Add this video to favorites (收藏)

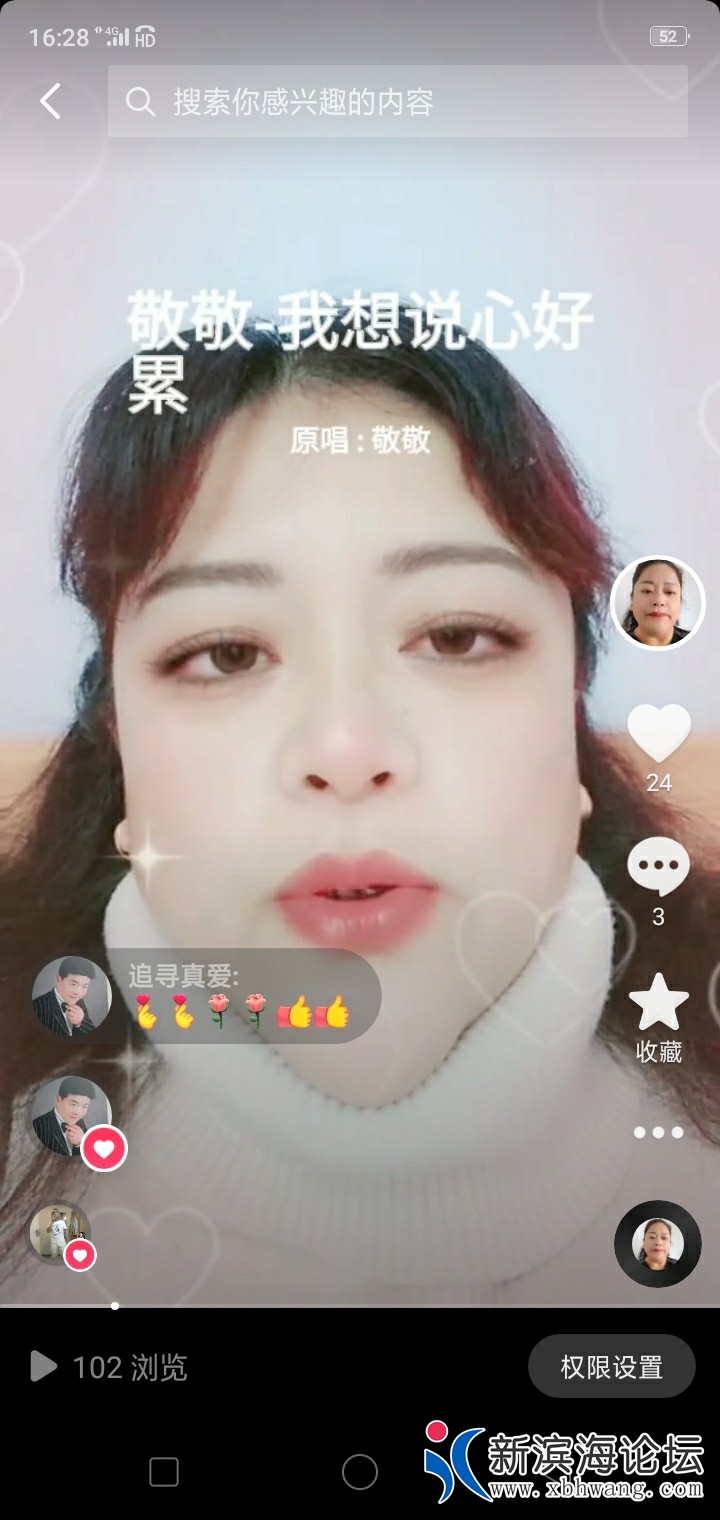658,1003
